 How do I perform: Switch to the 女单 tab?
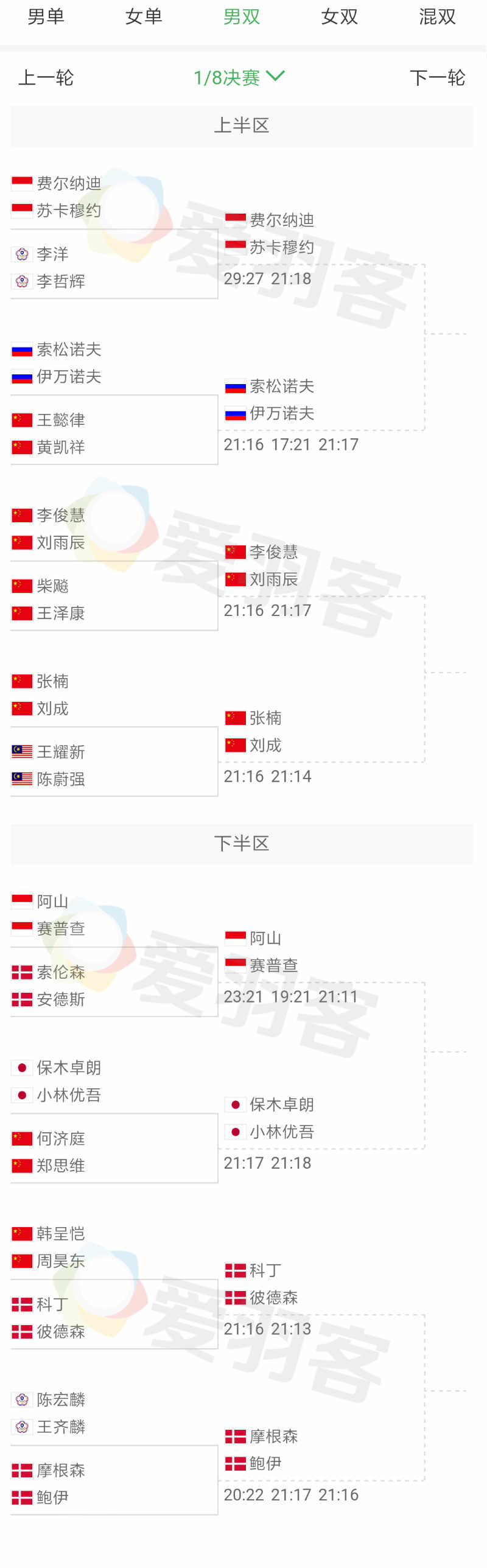point(144,16)
